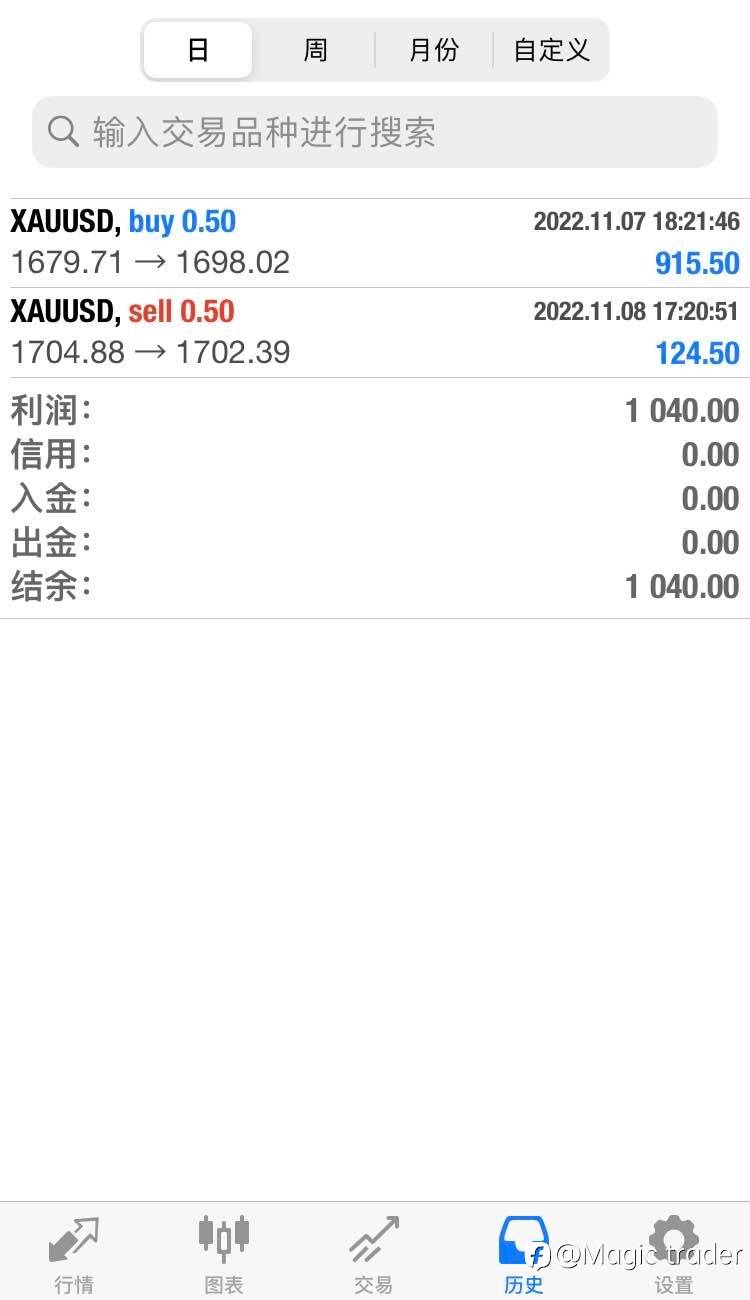Open the XAUUSD buy 0.50 trade
Viewport: 750px width, 1300px height.
375,243
